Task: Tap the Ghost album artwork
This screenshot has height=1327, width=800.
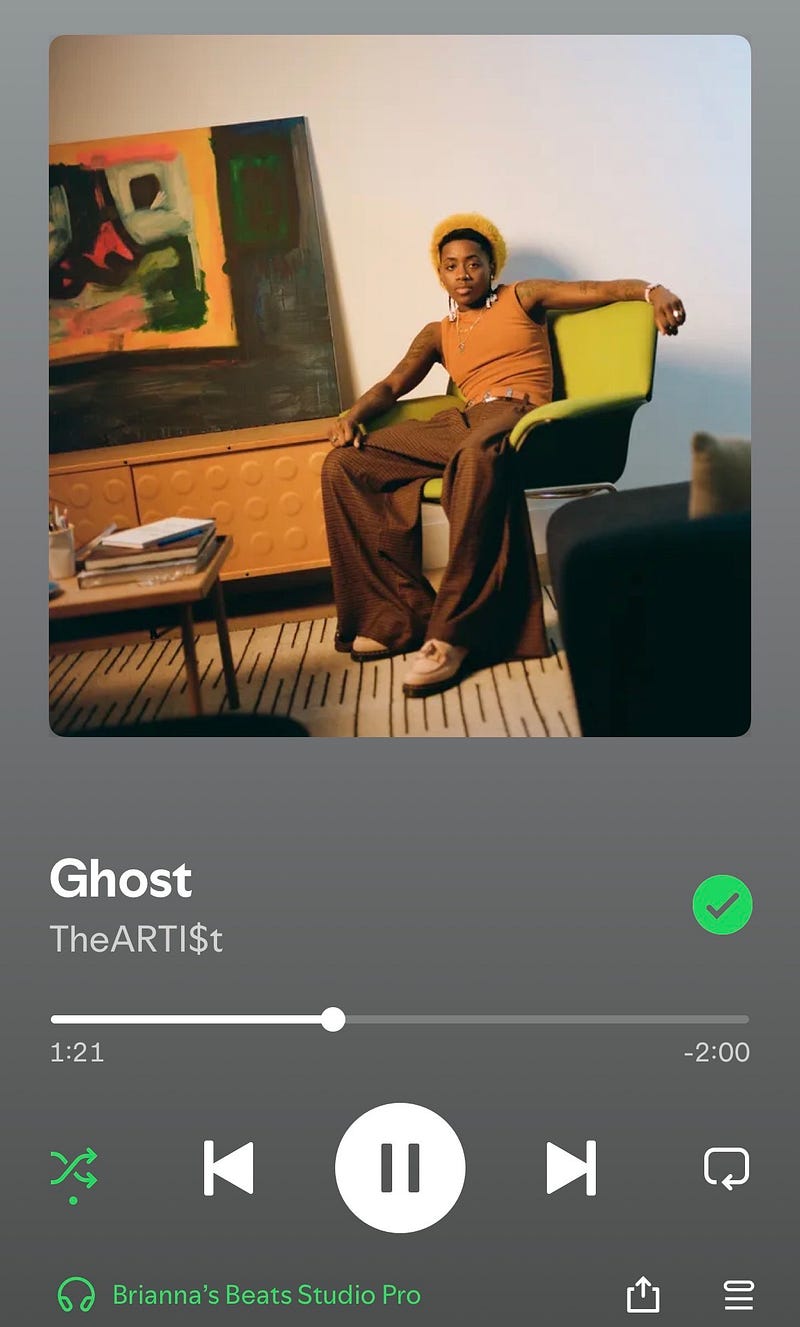Action: pos(400,386)
